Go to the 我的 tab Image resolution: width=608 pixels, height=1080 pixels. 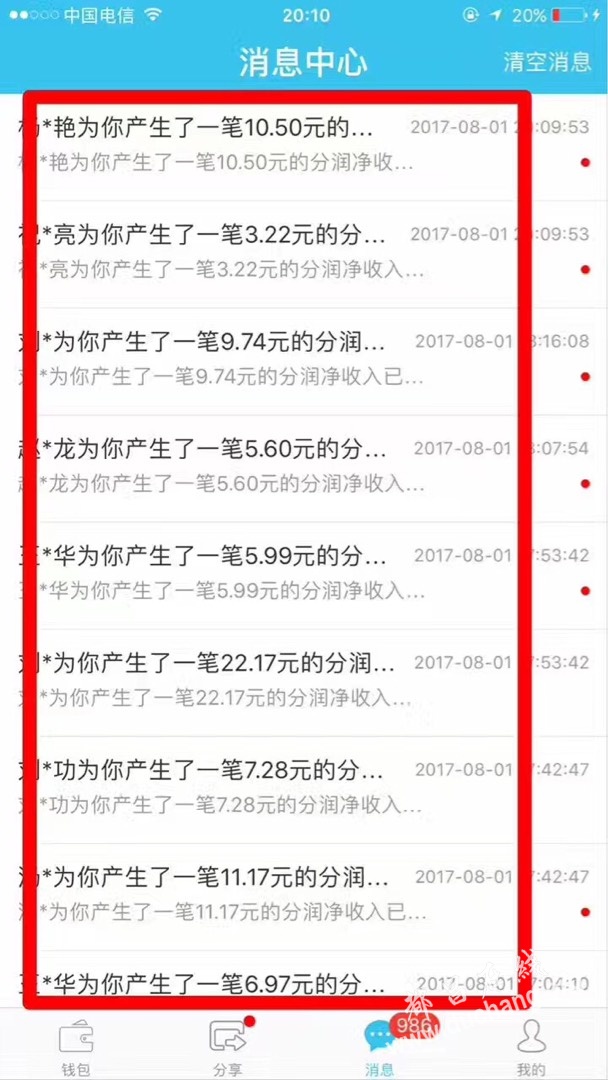pyautogui.click(x=531, y=1045)
